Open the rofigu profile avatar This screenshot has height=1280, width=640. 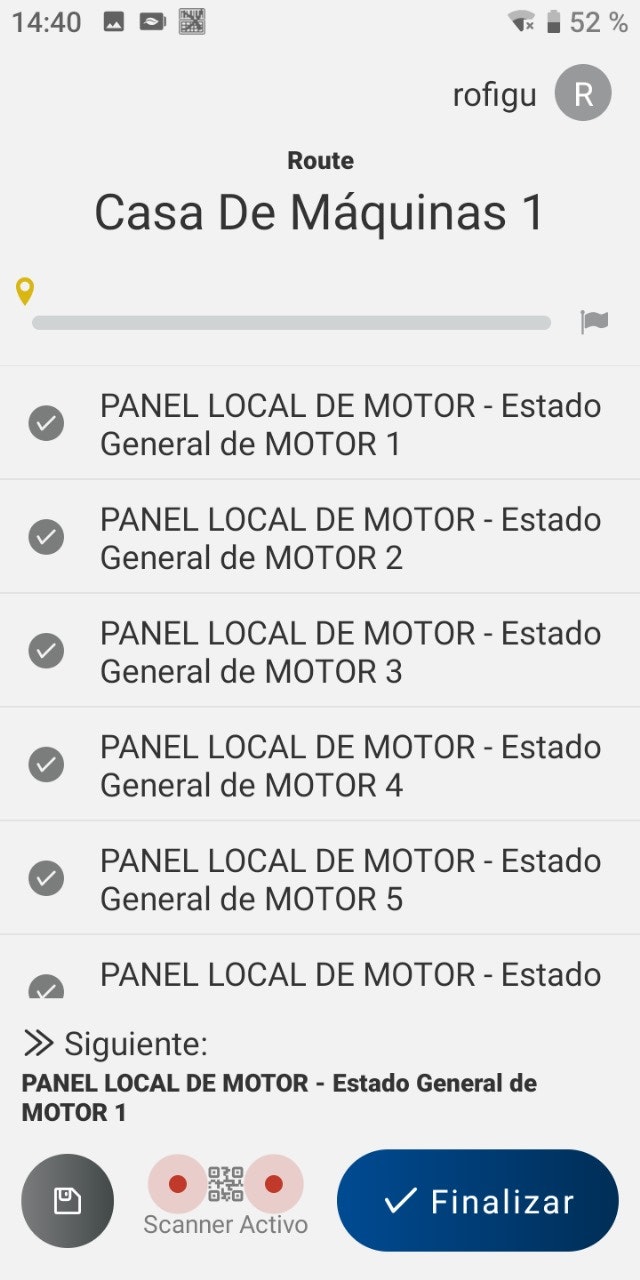[x=583, y=93]
